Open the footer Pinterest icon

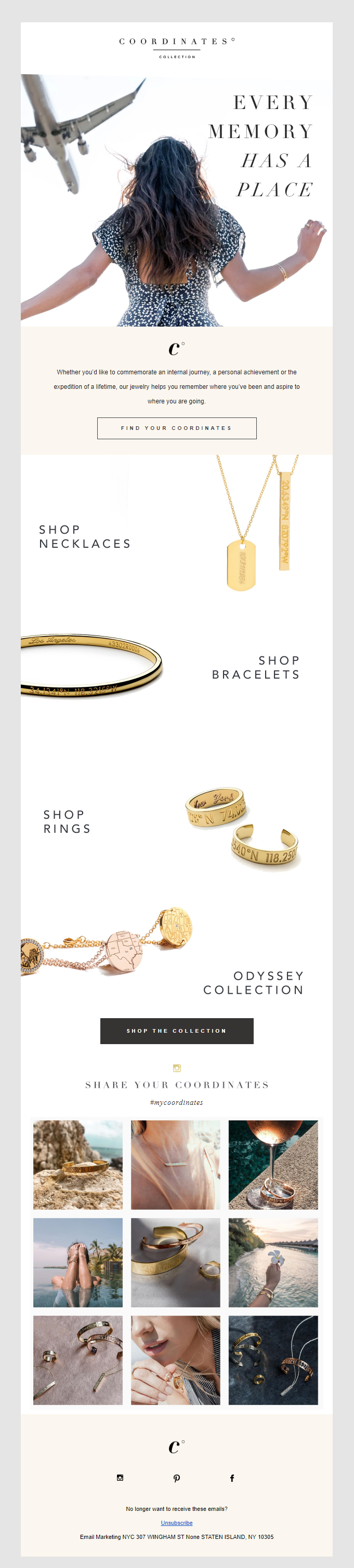pos(177,1478)
